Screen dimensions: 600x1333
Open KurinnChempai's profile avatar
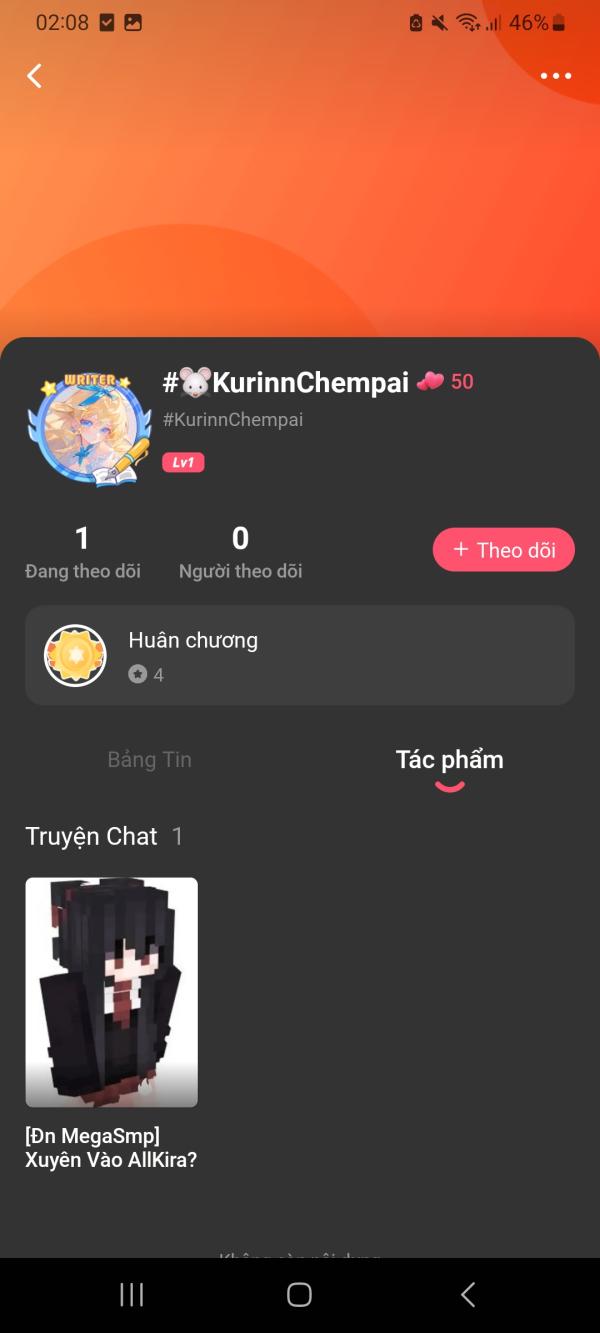pyautogui.click(x=88, y=430)
